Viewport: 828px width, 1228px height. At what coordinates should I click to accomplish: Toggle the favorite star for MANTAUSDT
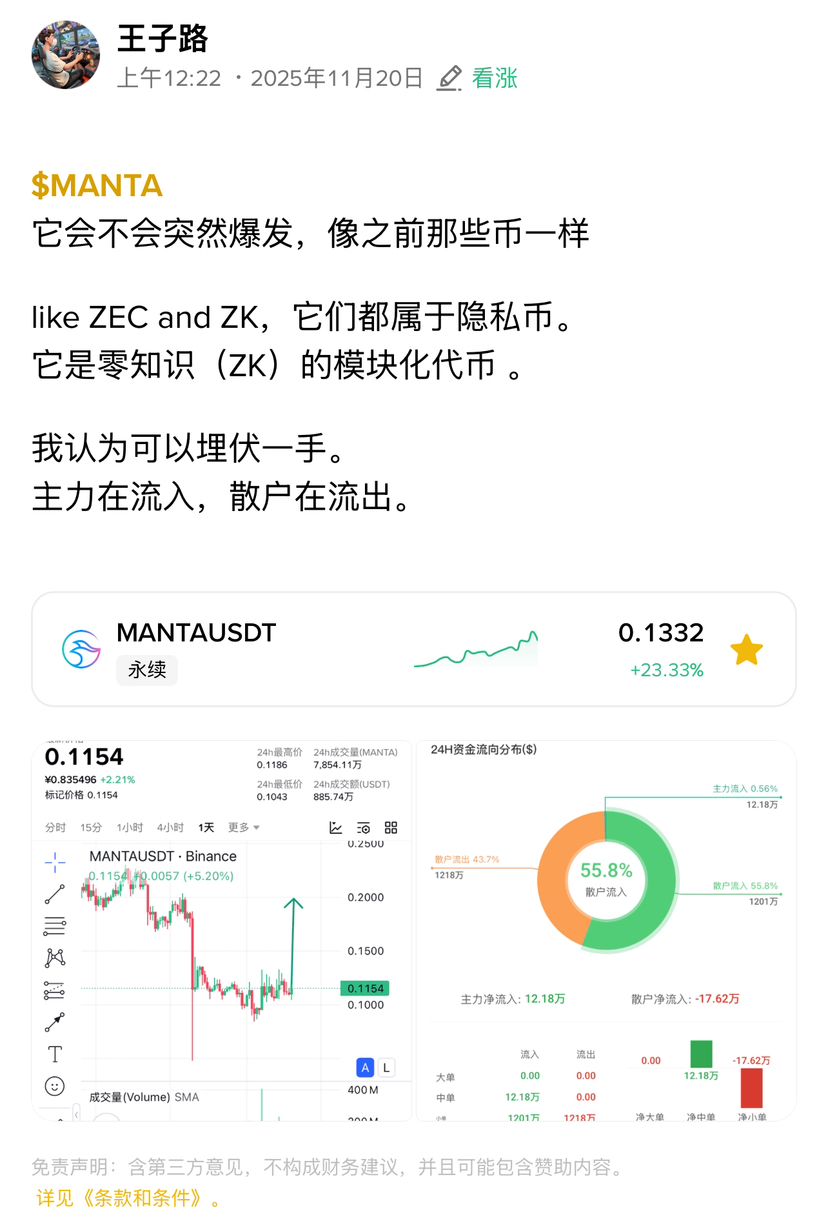pyautogui.click(x=746, y=650)
